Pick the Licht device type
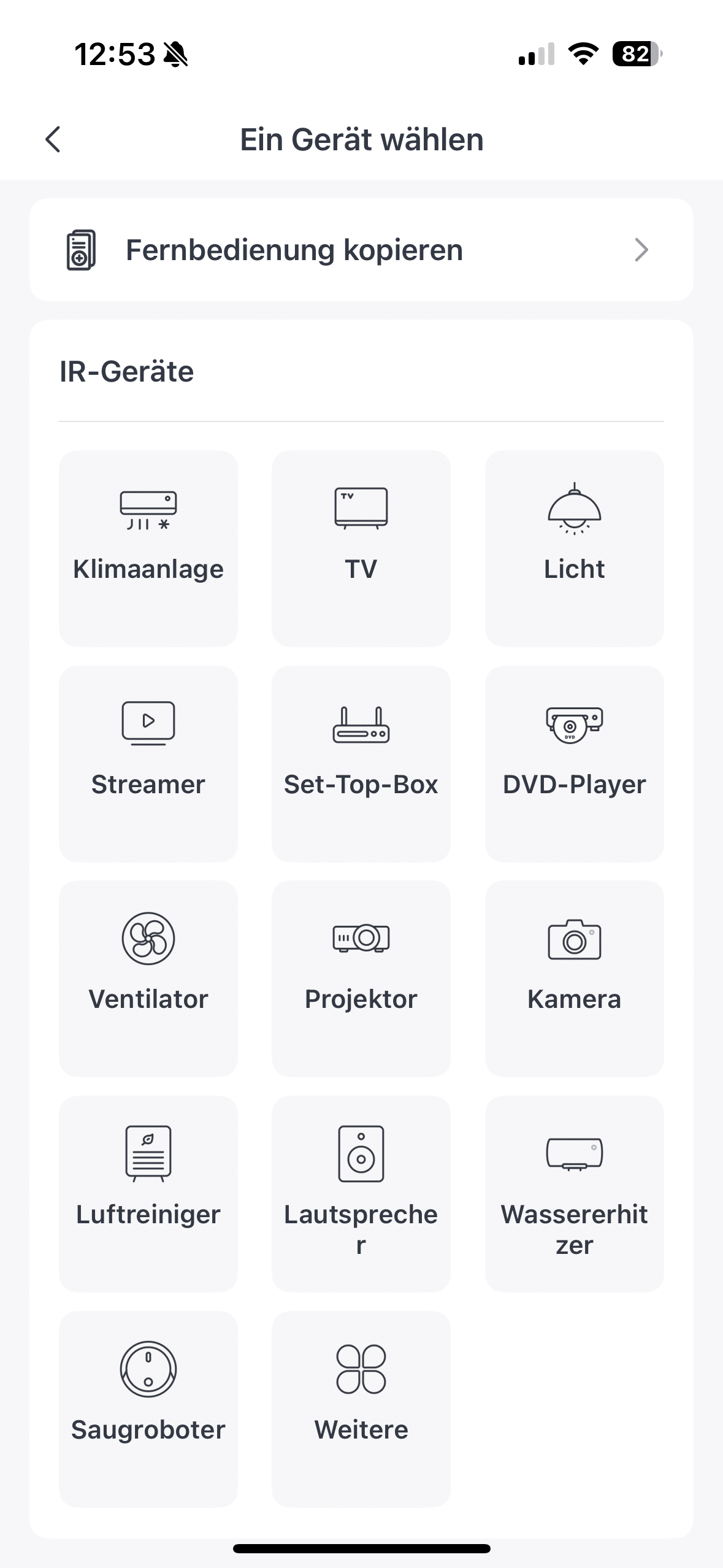Image resolution: width=723 pixels, height=1568 pixels. (574, 548)
